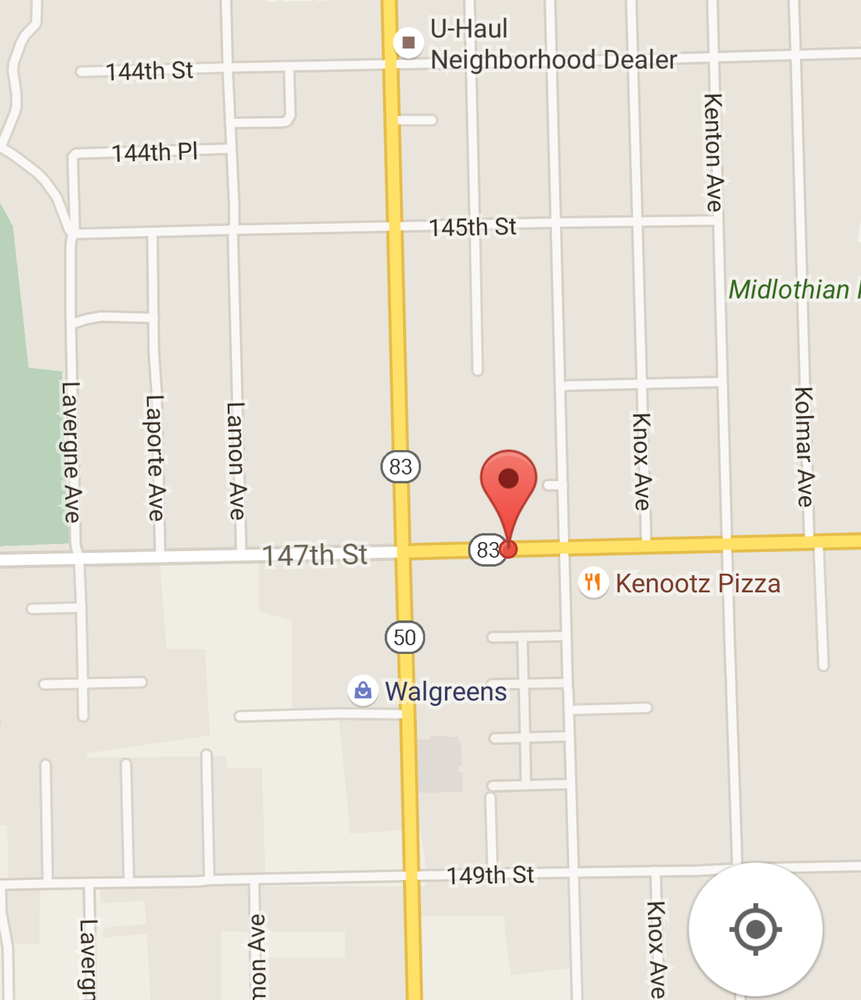Open the Kenootz Pizza place marker
861x1000 pixels.
594,582
